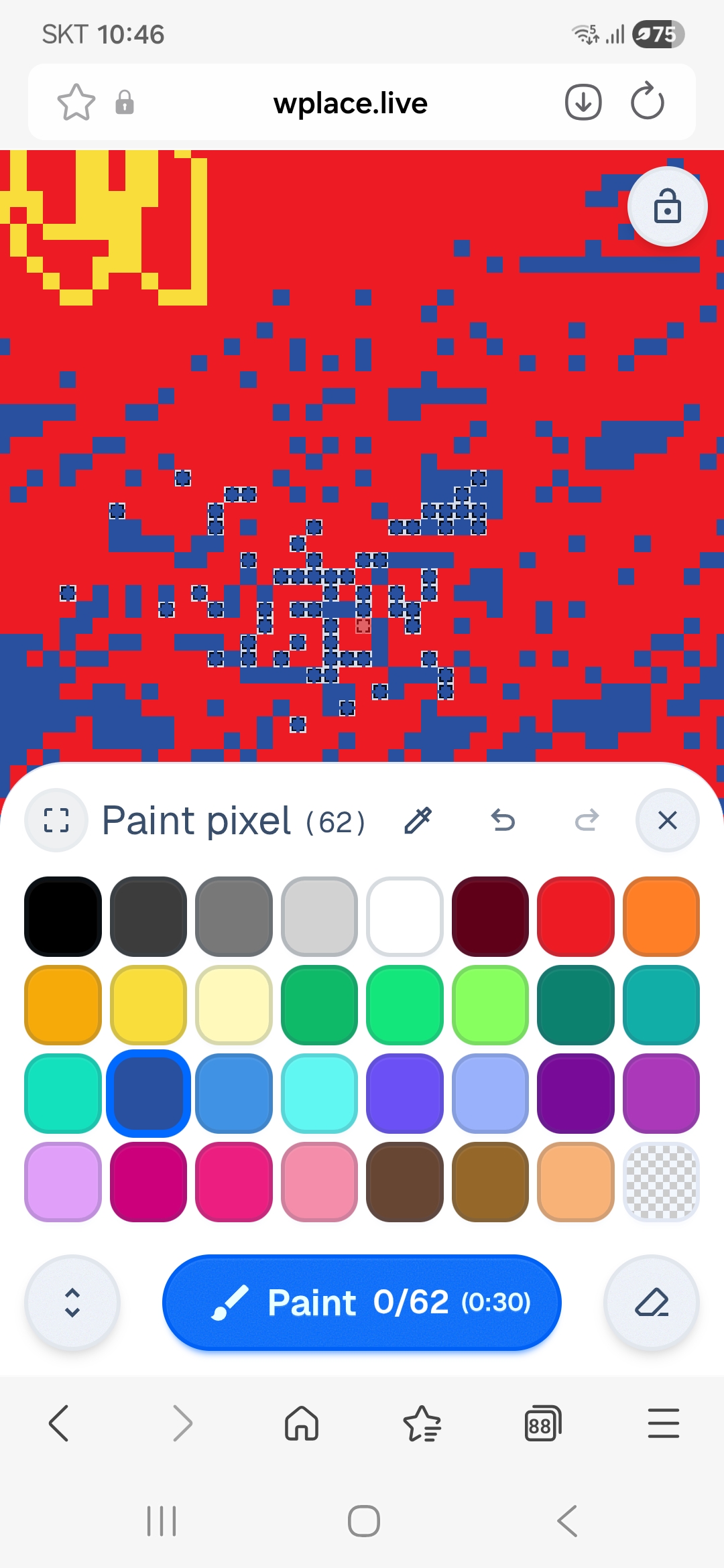
Task: Collapse the color palette with the arrows button
Action: [72, 1303]
